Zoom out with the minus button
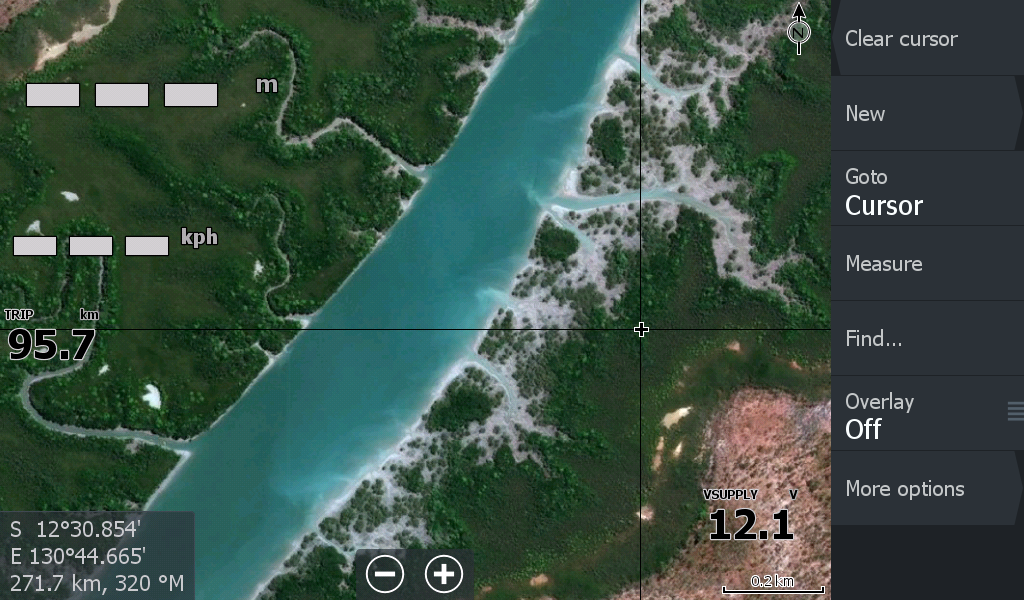 click(x=385, y=574)
